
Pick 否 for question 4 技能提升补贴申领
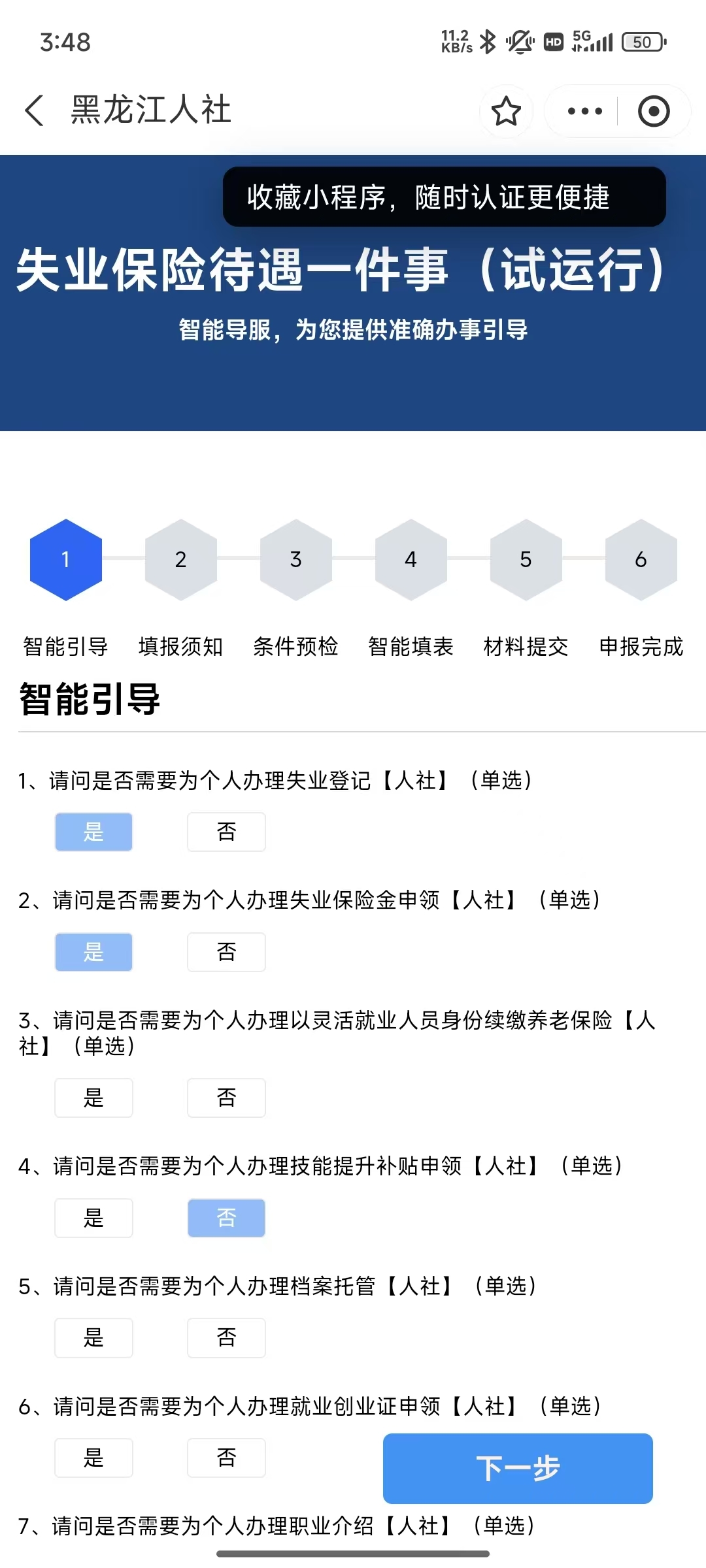tap(226, 1218)
